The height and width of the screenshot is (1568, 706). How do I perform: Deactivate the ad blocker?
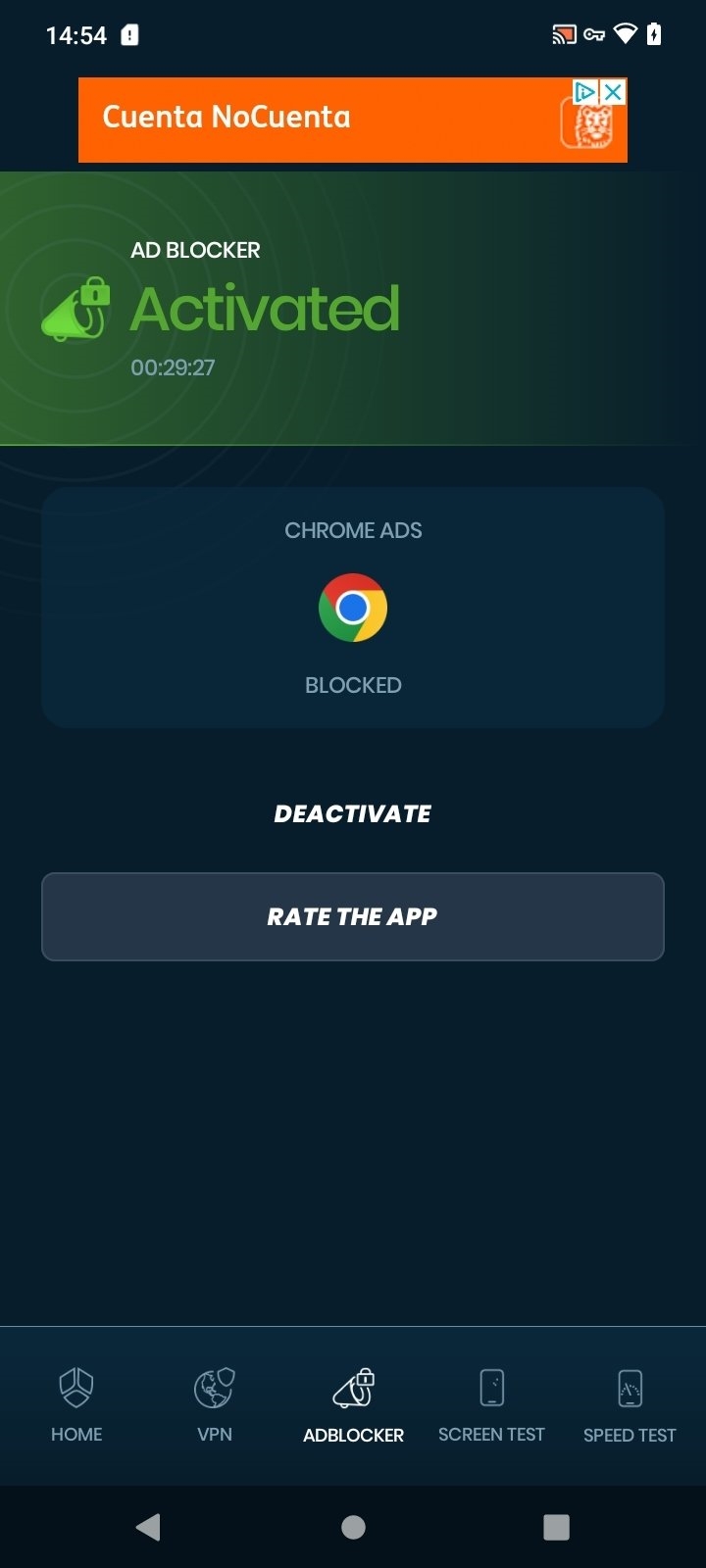pos(352,813)
